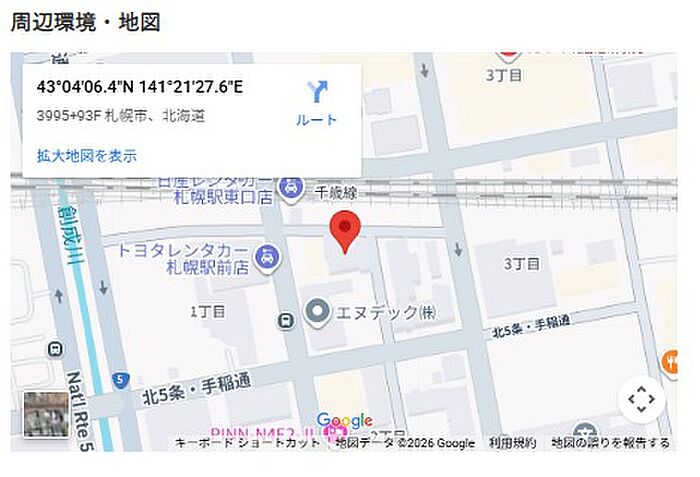
Task: Open the ルート directions button
Action: coord(317,103)
